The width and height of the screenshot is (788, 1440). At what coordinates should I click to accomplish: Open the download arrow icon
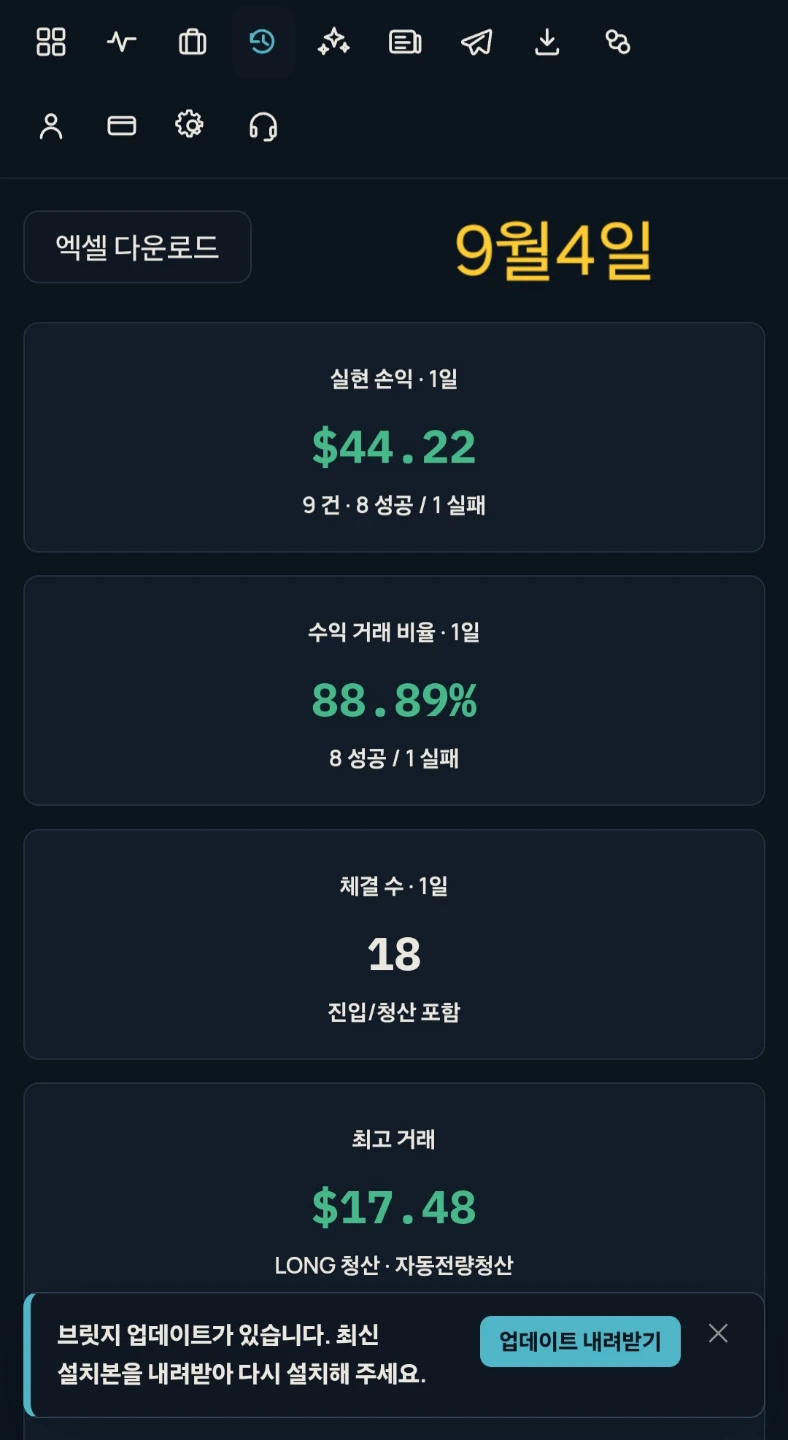coord(547,42)
